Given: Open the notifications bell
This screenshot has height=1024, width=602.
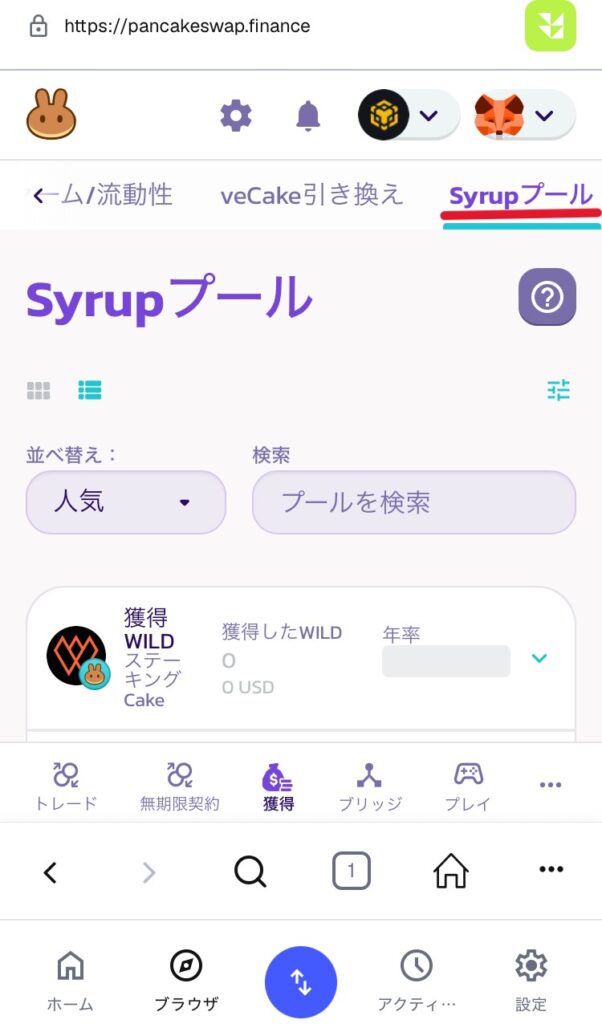Looking at the screenshot, I should (x=308, y=116).
